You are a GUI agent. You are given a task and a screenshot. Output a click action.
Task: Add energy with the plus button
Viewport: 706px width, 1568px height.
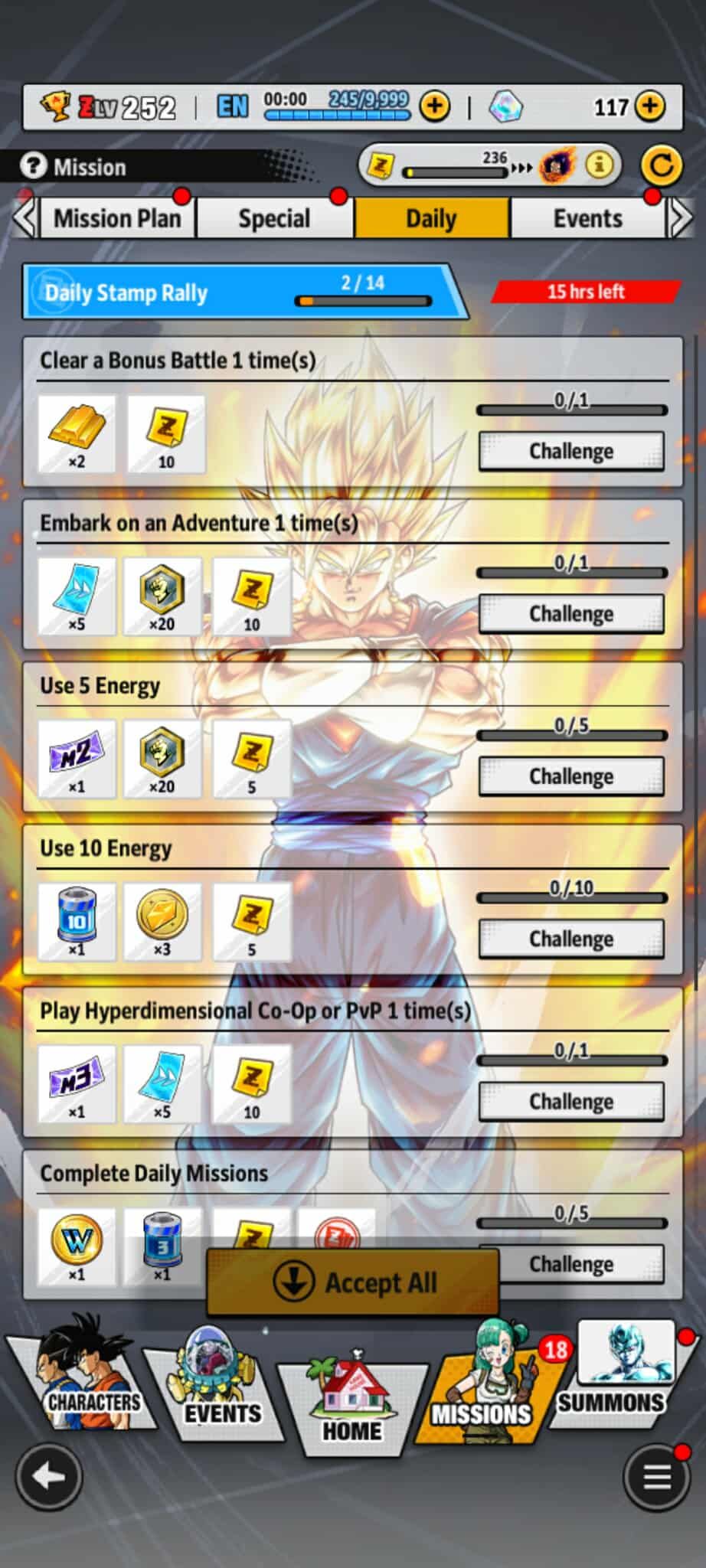[434, 106]
